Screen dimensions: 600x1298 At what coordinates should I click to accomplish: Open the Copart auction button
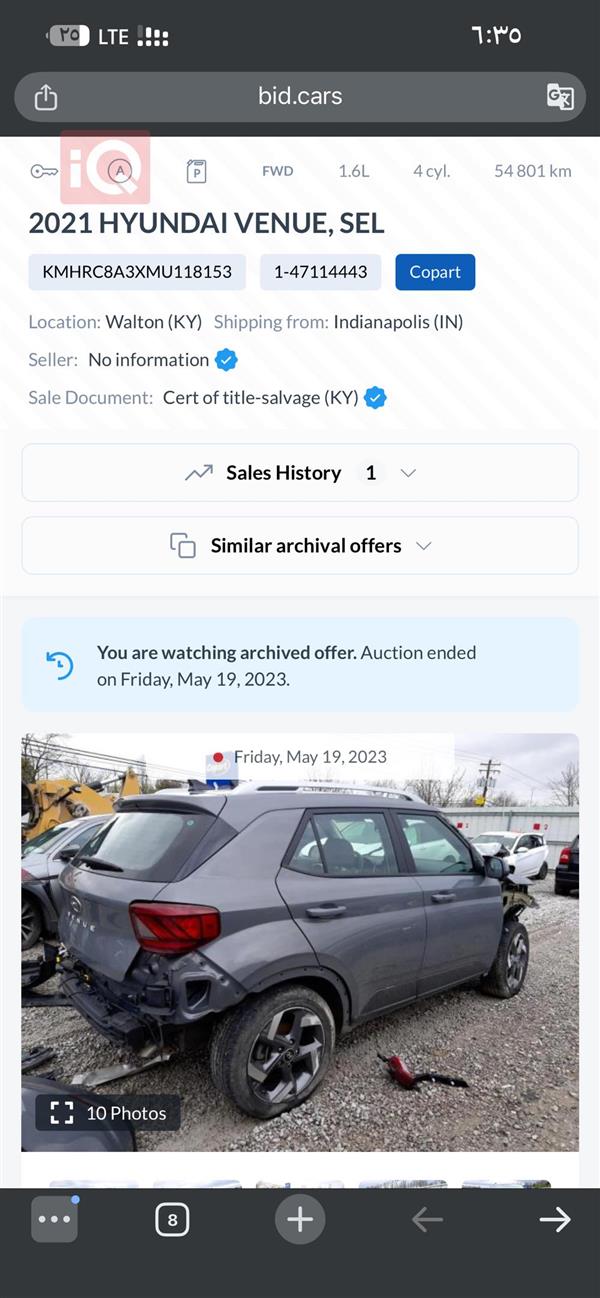click(435, 272)
